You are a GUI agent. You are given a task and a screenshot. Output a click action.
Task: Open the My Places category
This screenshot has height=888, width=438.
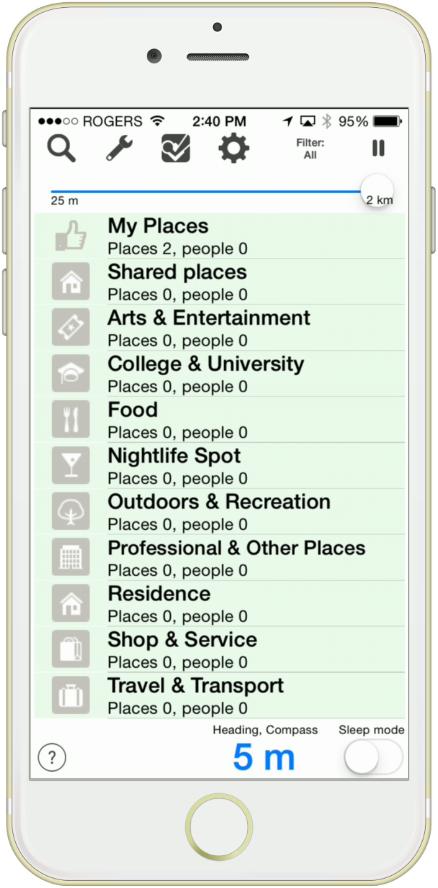[x=220, y=236]
